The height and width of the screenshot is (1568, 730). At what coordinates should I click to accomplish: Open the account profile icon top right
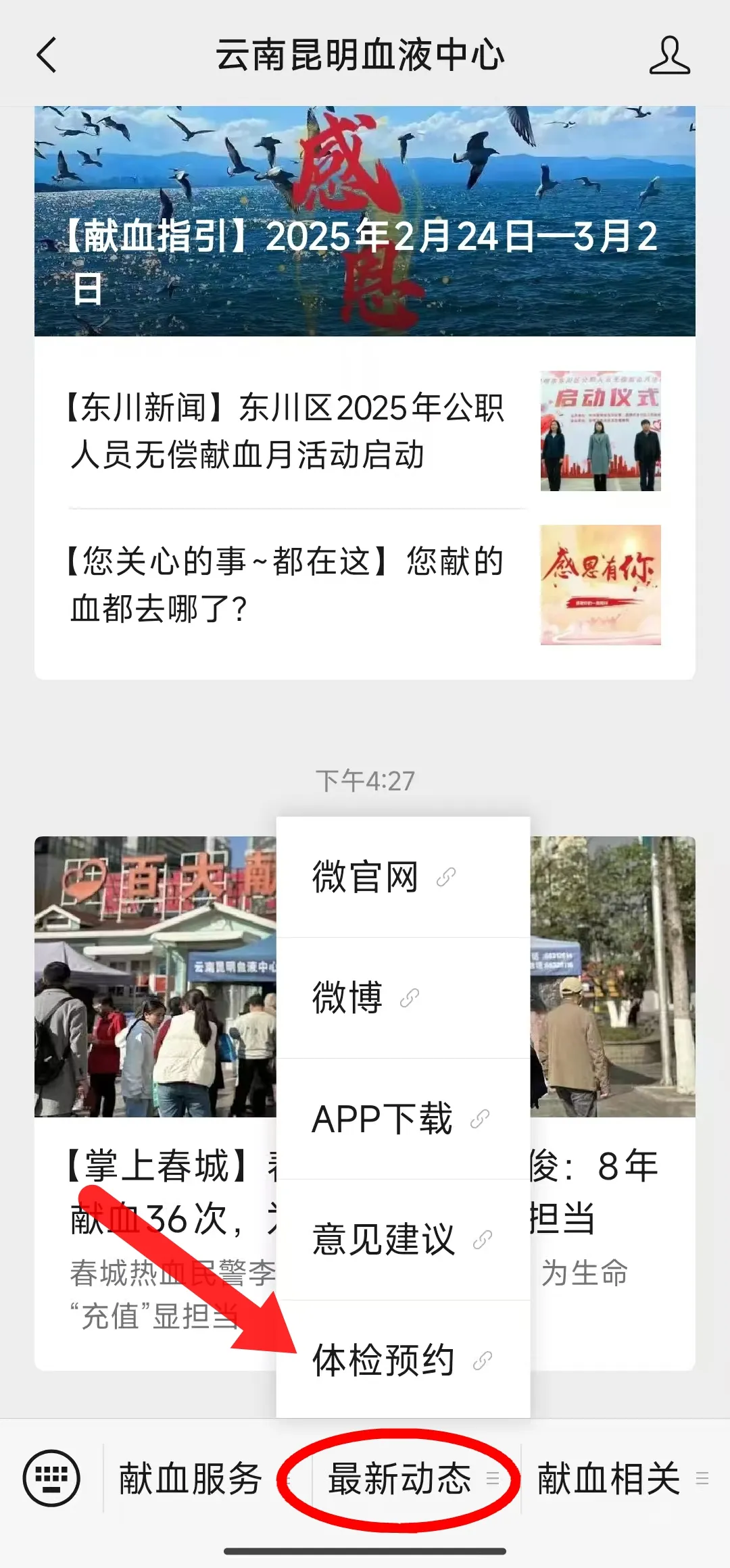[668, 57]
